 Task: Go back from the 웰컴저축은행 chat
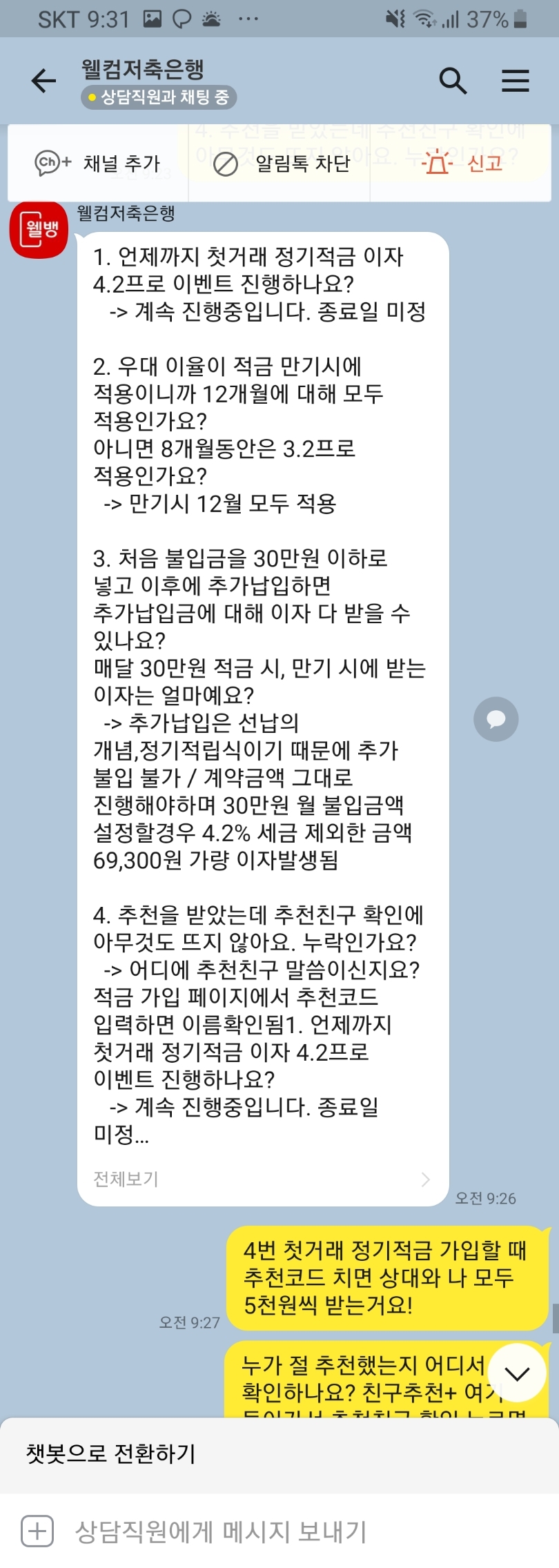pos(43,81)
